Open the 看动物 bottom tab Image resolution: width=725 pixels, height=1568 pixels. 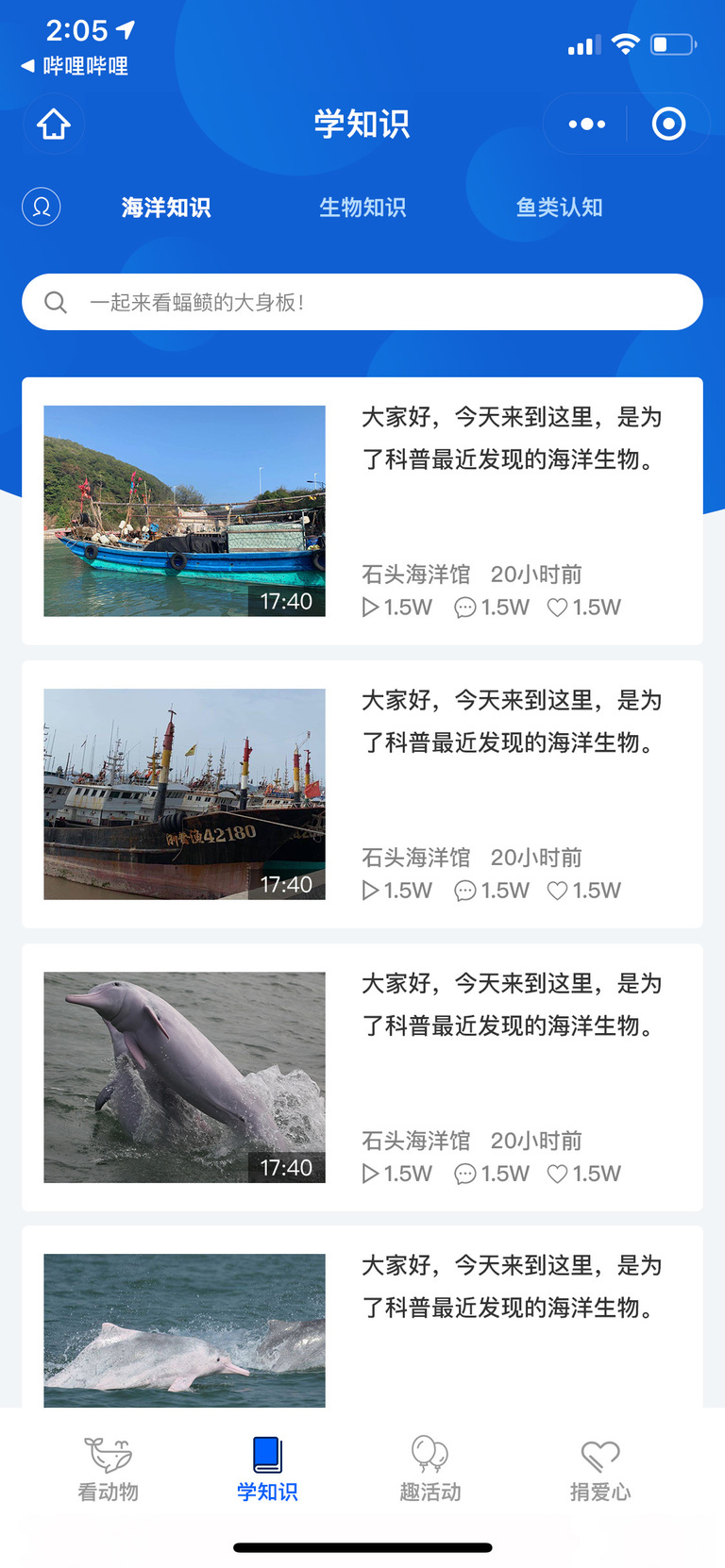click(x=109, y=1469)
